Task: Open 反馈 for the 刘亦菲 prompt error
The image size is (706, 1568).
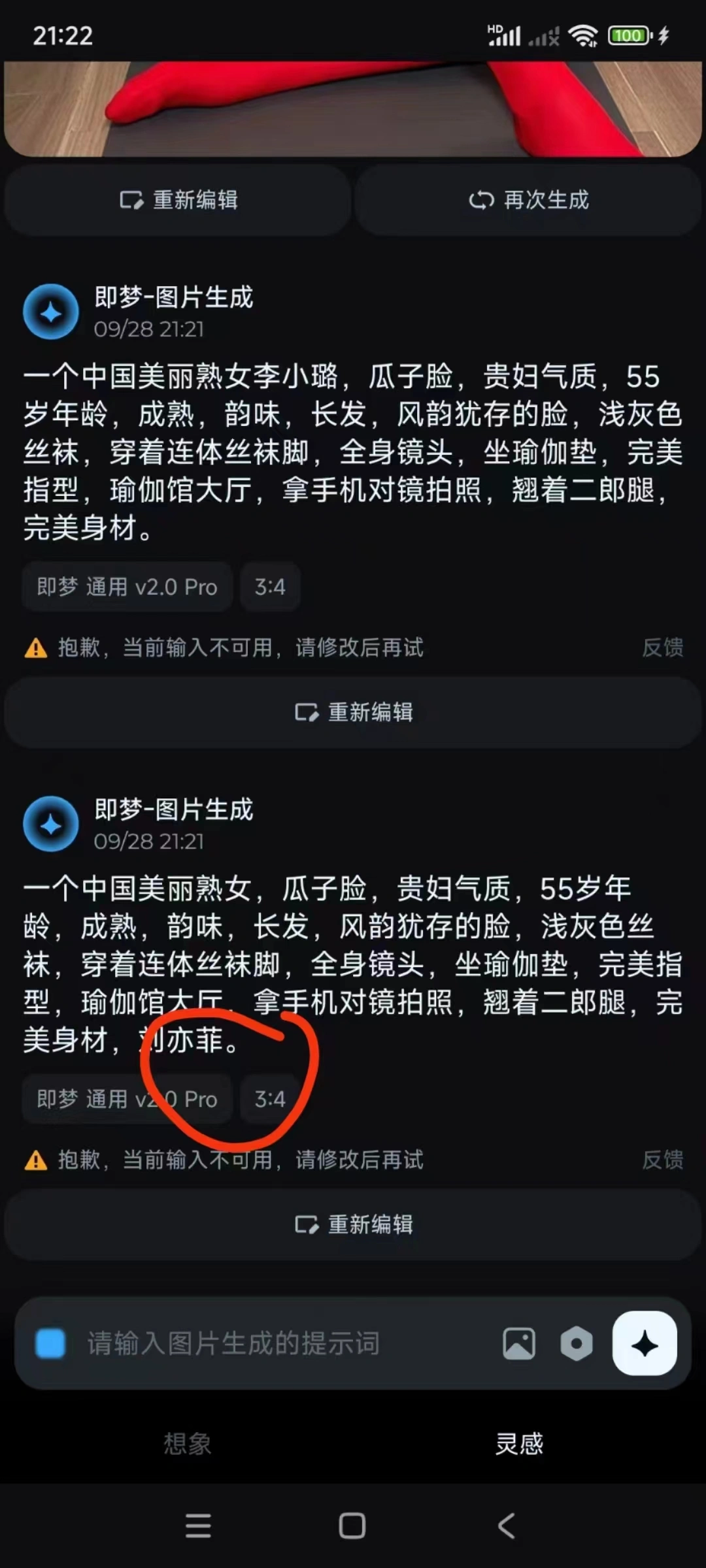Action: (662, 1160)
